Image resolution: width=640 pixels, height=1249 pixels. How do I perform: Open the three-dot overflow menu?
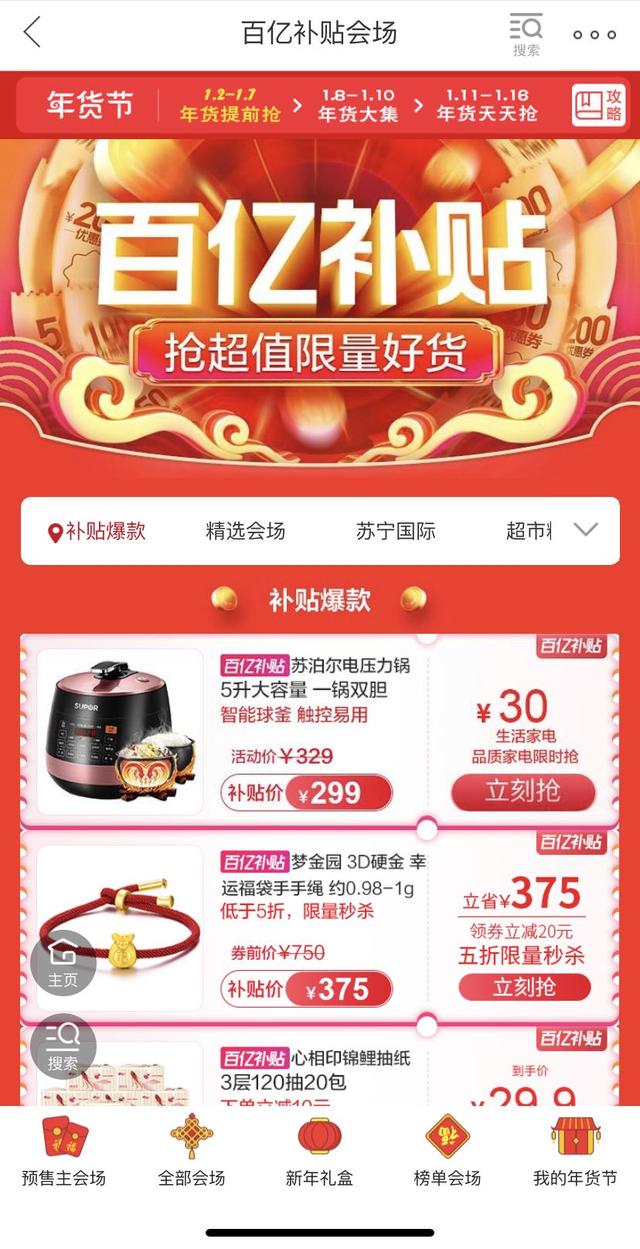pos(594,34)
